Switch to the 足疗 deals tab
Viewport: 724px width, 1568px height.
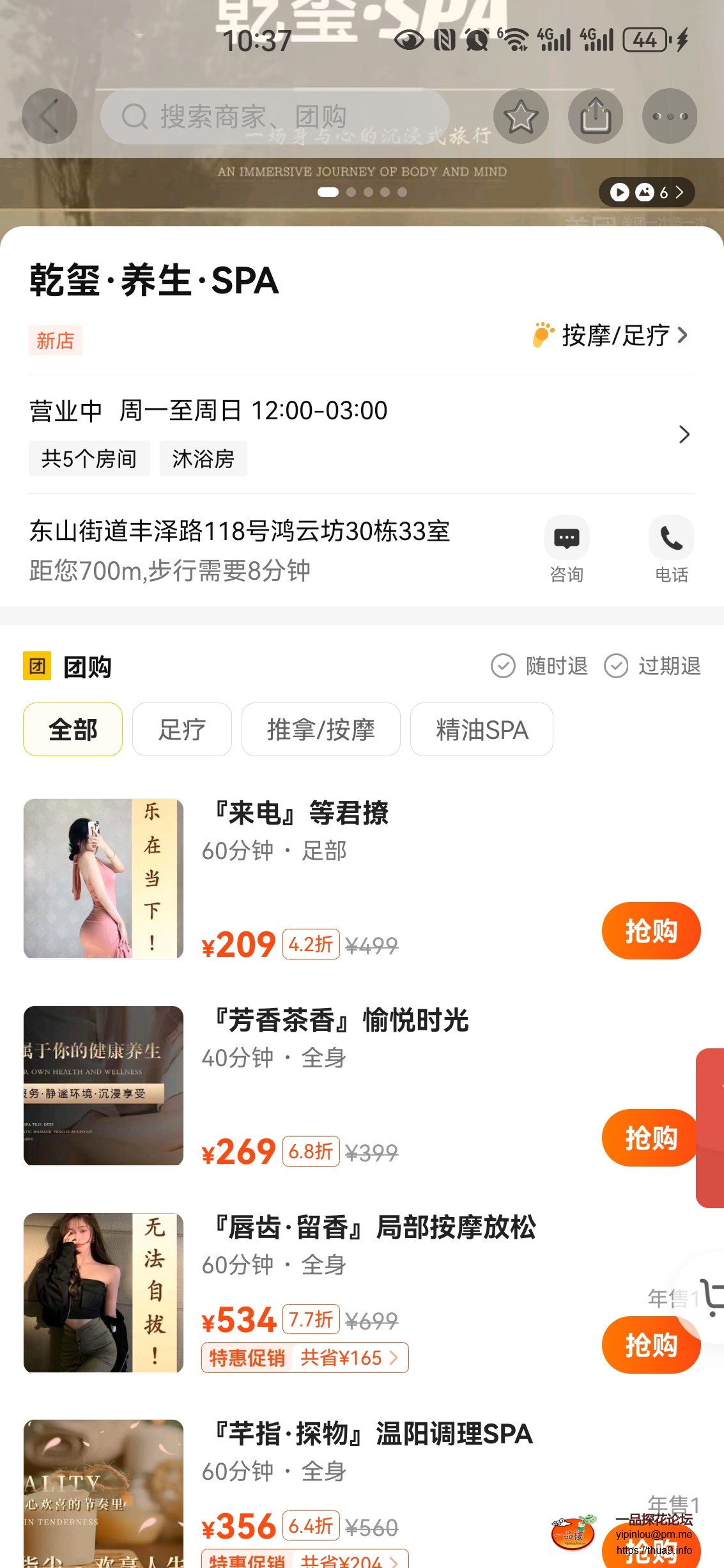point(181,729)
